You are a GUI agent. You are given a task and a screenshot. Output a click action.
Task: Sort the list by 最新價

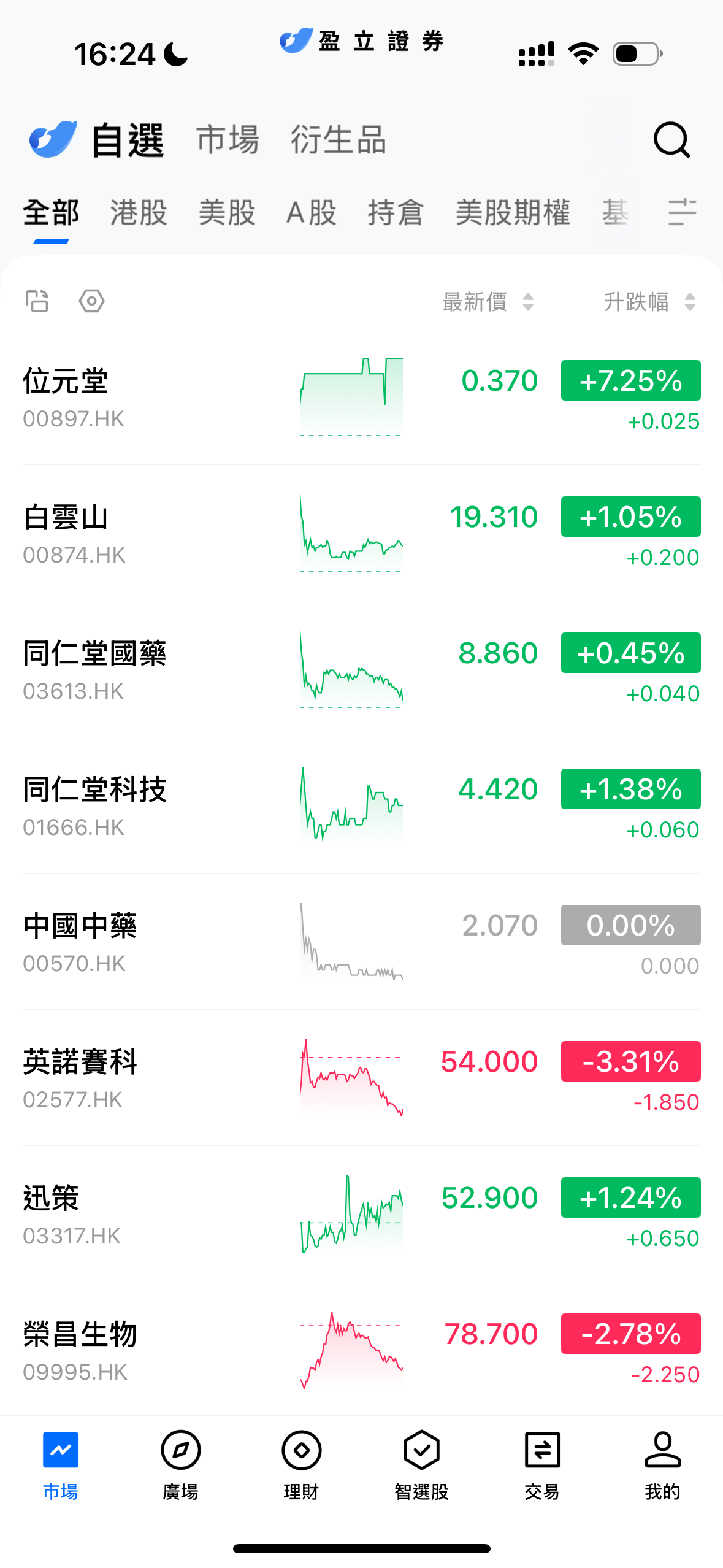point(488,302)
